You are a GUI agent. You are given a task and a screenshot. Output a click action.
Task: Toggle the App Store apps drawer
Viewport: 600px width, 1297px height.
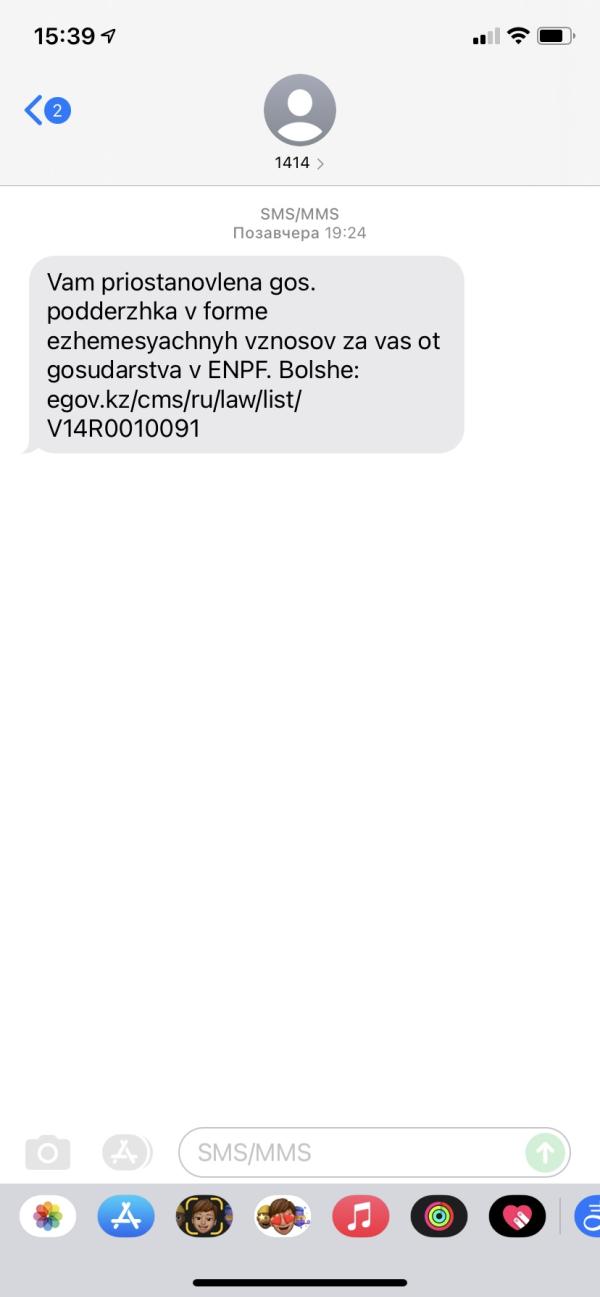point(127,1153)
